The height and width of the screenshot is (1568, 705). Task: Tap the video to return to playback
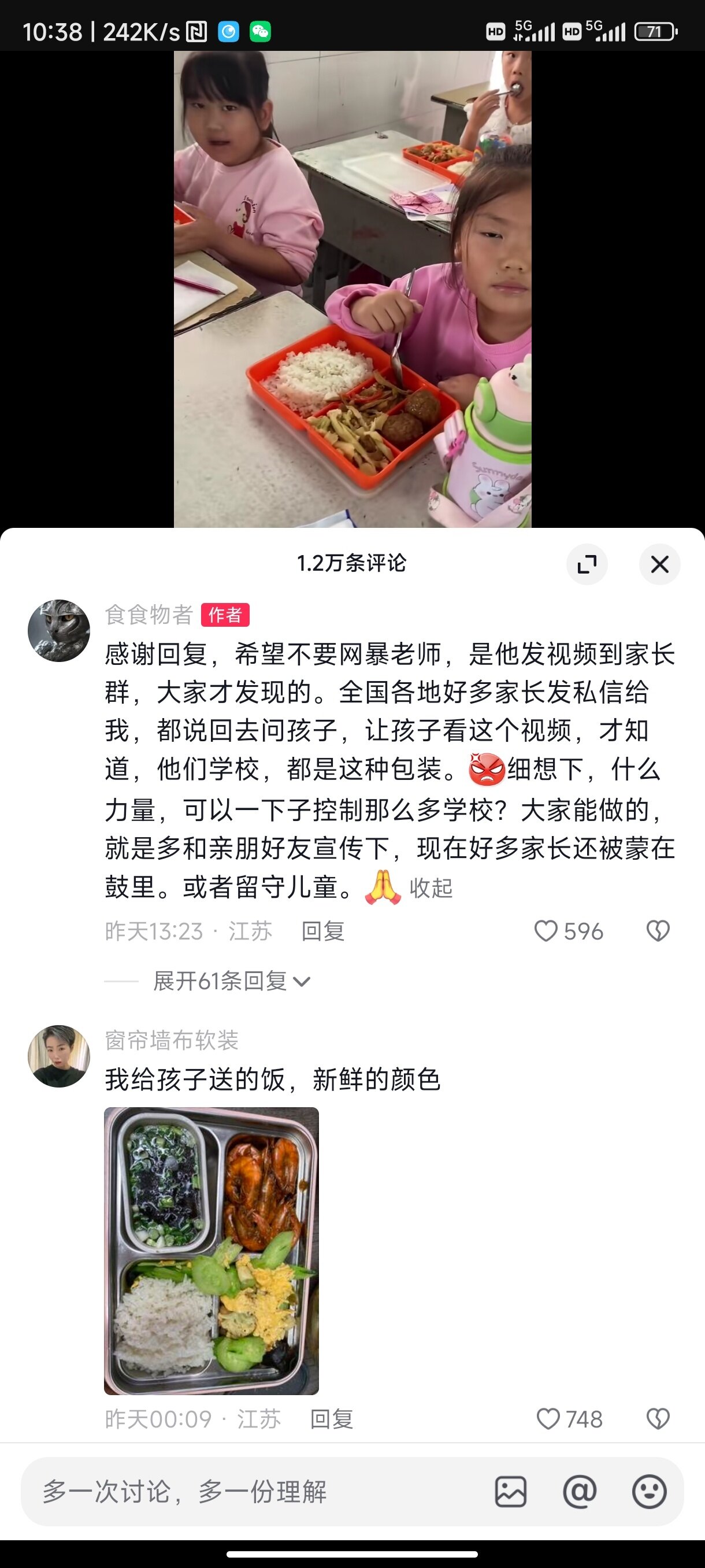(x=352, y=286)
